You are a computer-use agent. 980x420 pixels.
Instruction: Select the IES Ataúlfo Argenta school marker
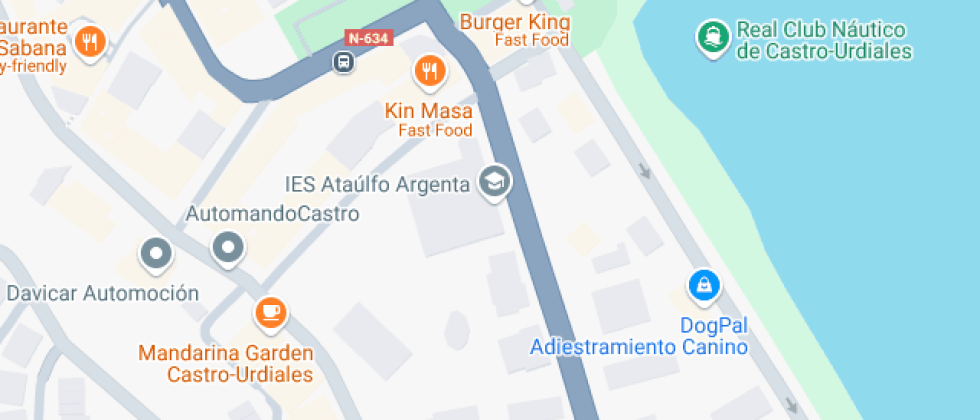pyautogui.click(x=495, y=183)
